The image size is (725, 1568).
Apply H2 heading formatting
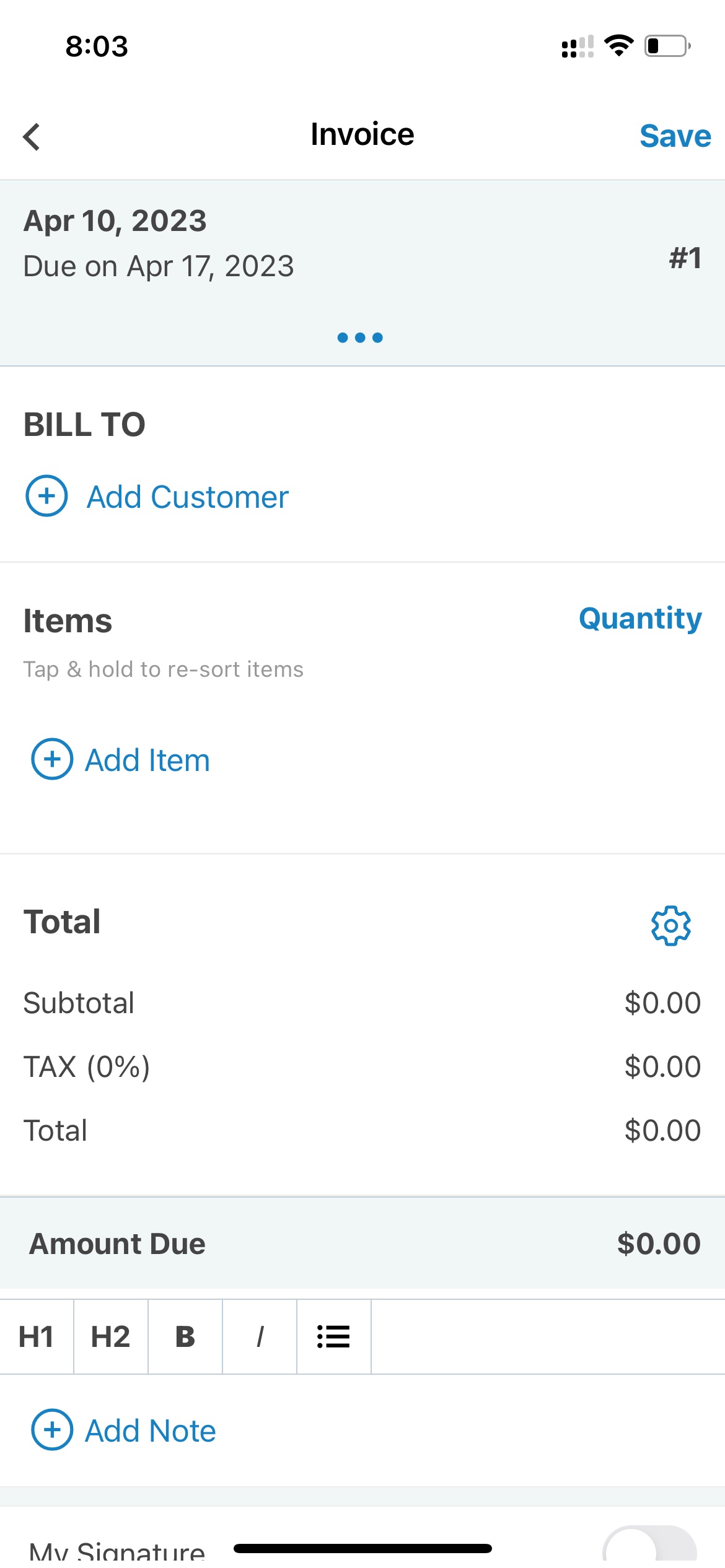[111, 1336]
